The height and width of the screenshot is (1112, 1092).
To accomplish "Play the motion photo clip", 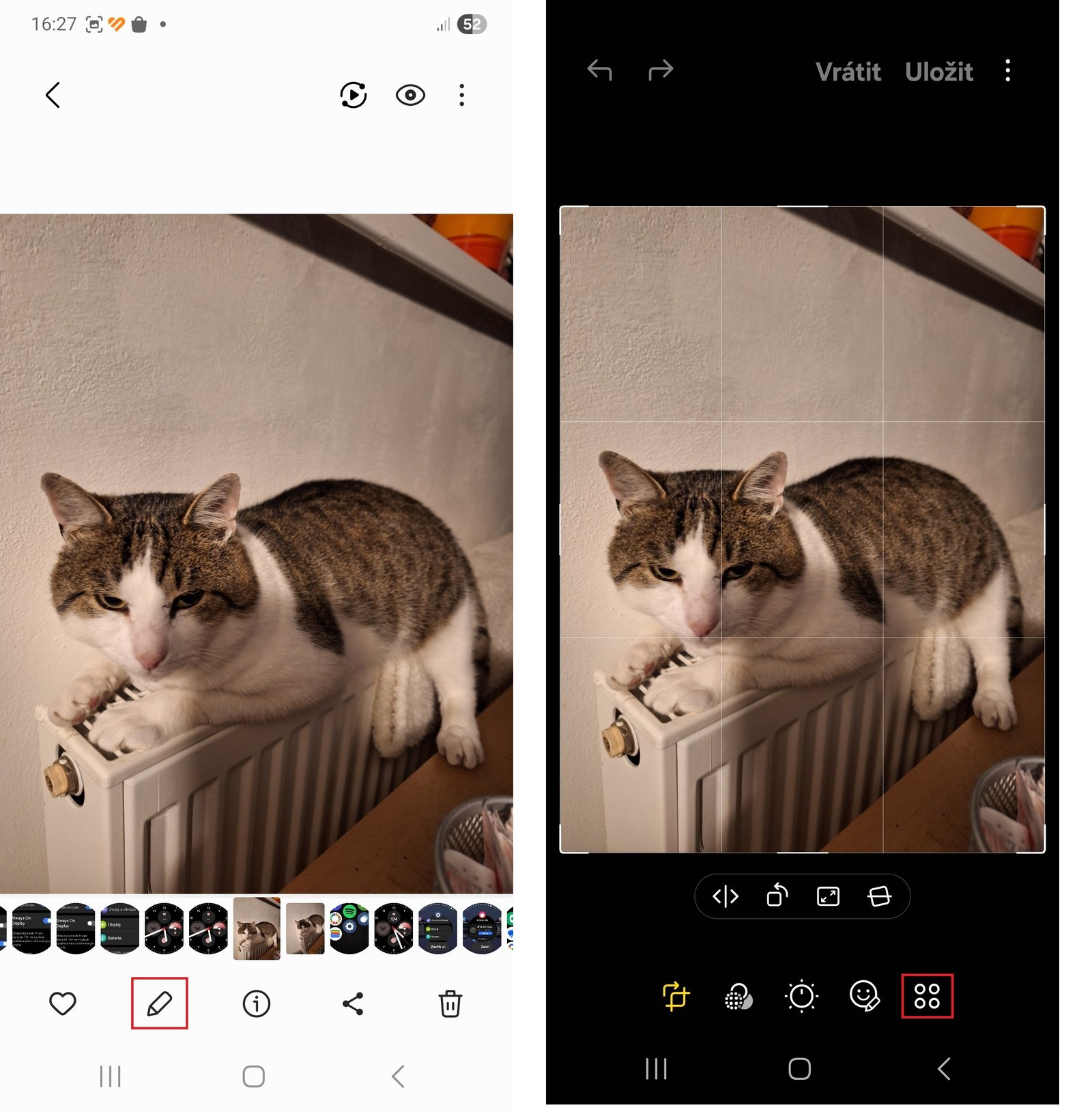I will click(x=354, y=95).
